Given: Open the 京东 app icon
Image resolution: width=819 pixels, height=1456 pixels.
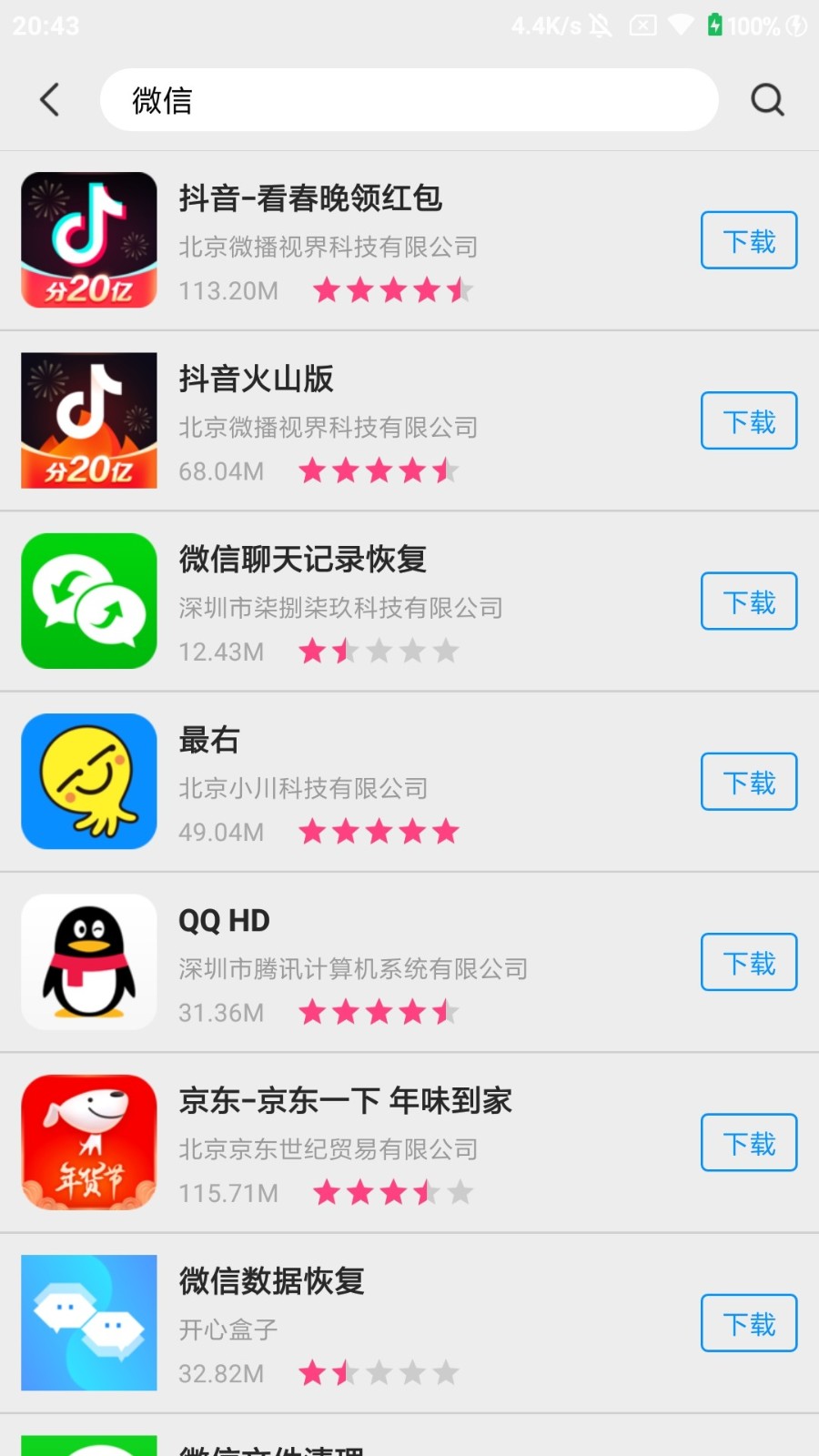Looking at the screenshot, I should click(x=88, y=1141).
